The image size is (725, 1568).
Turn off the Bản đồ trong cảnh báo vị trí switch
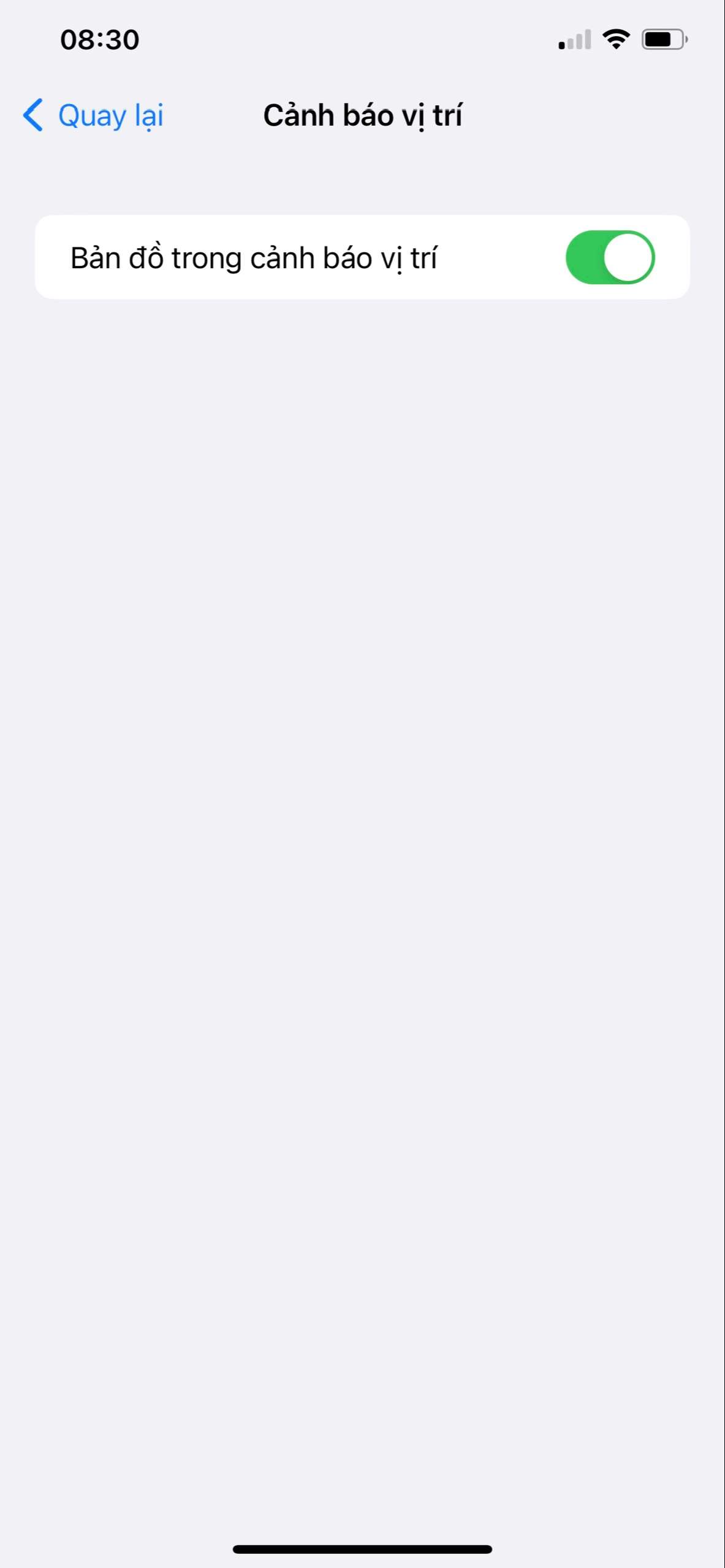point(610,257)
